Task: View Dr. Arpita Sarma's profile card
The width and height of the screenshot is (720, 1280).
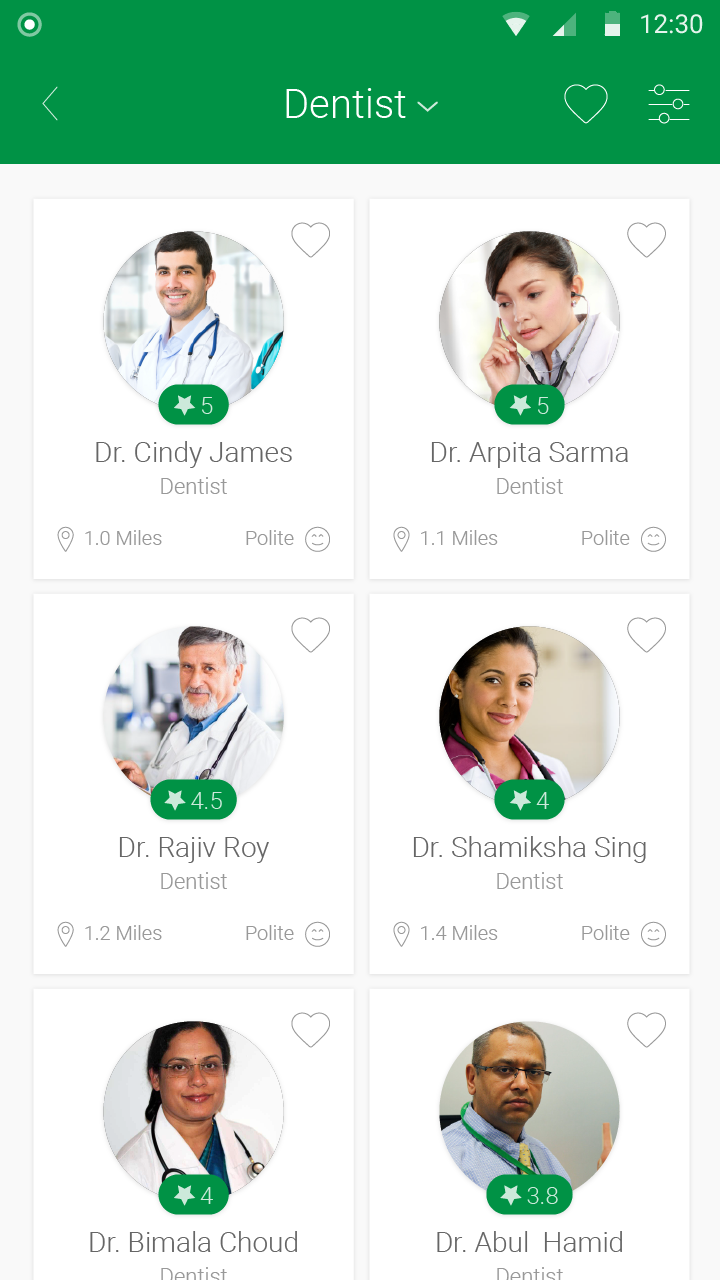Action: coord(529,452)
